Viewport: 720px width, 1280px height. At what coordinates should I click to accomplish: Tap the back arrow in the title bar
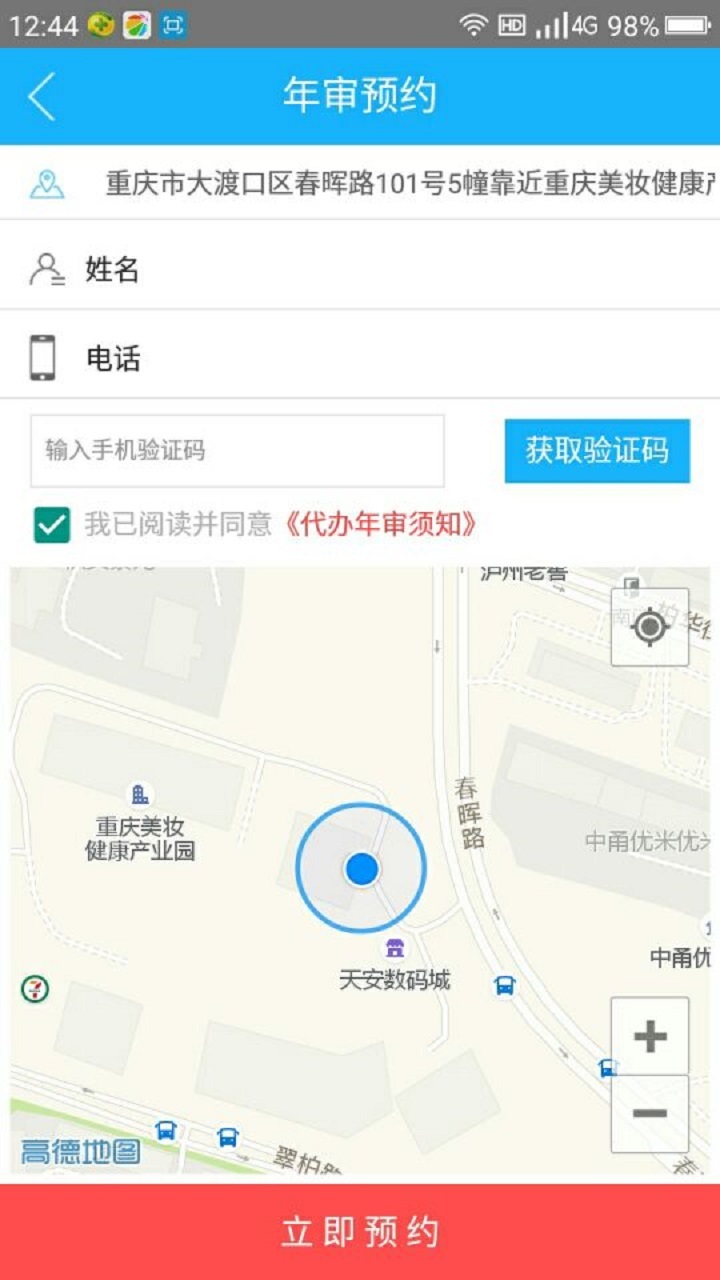[x=42, y=96]
